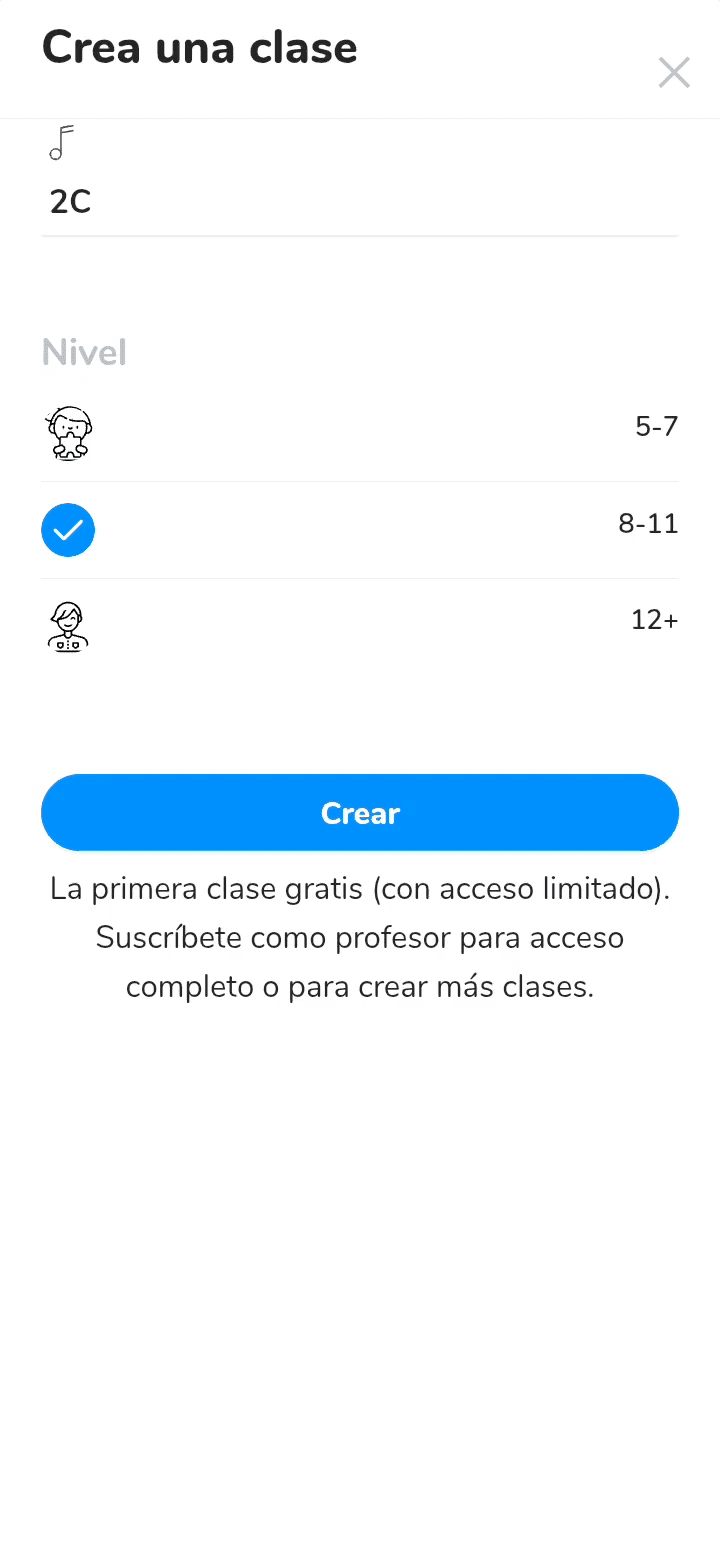The image size is (720, 1560).
Task: Click the blue rounded Crear bar
Action: pyautogui.click(x=360, y=813)
